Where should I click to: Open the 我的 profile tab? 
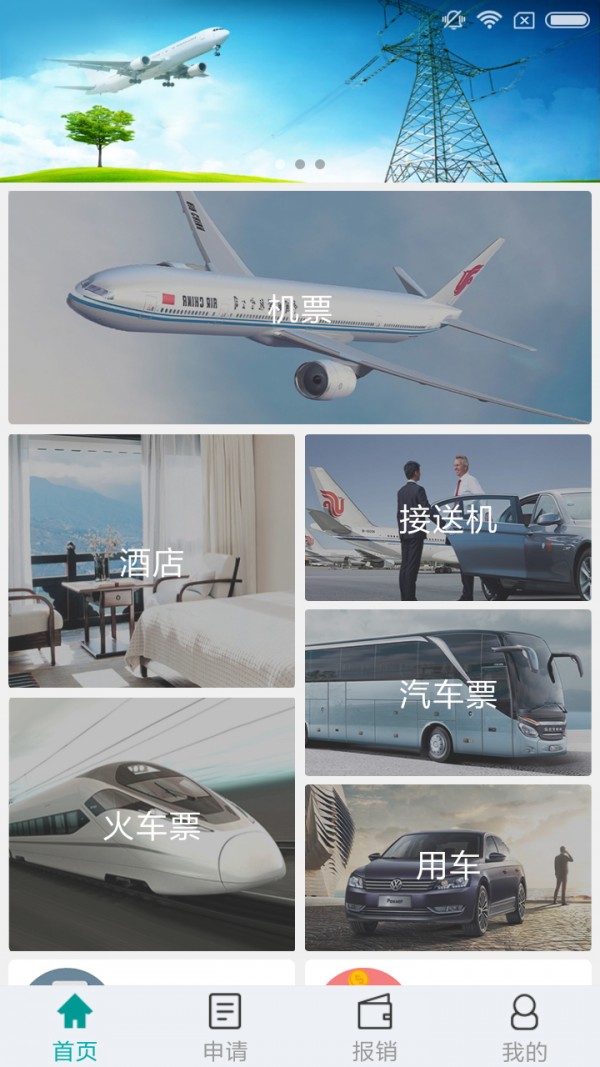[524, 1027]
